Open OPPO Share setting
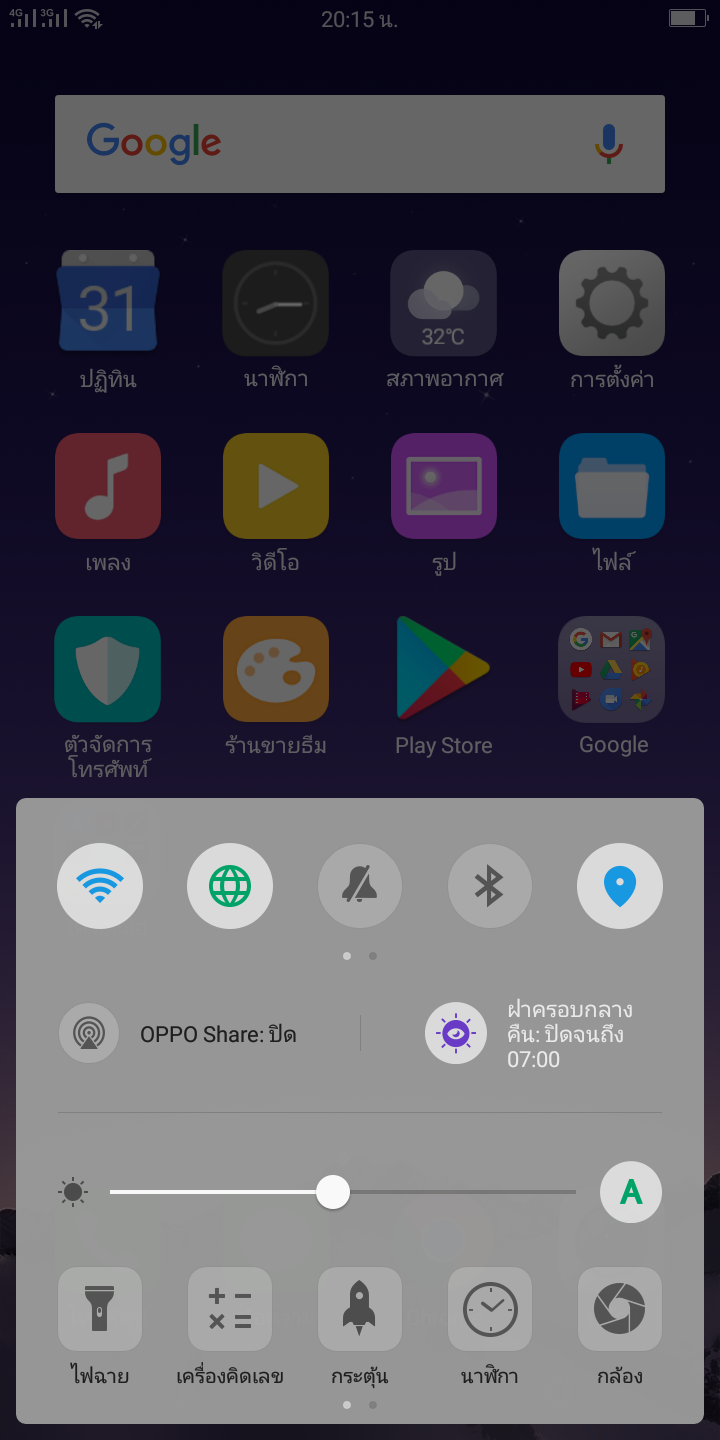The image size is (720, 1440). point(89,1033)
